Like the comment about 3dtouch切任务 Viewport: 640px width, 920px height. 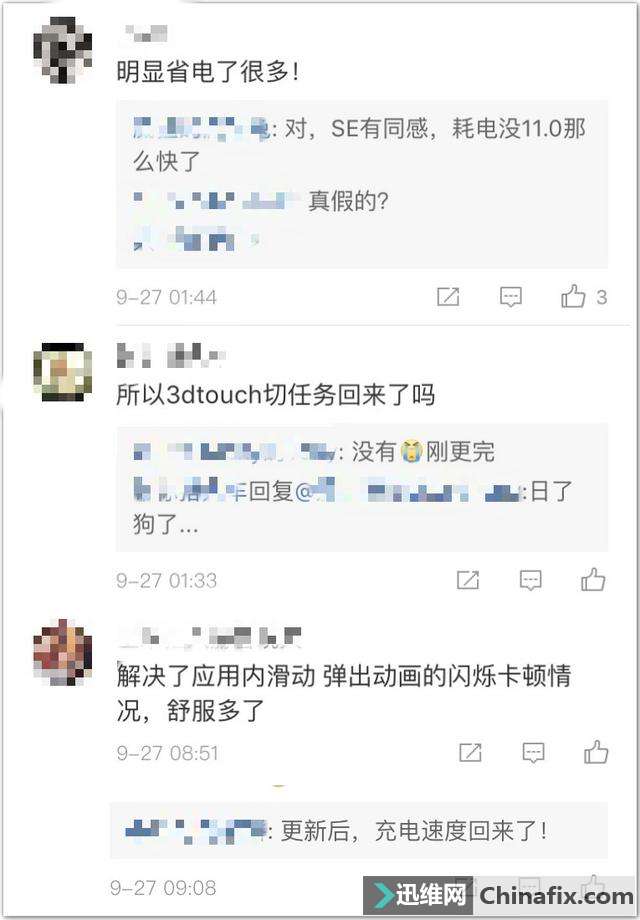593,580
